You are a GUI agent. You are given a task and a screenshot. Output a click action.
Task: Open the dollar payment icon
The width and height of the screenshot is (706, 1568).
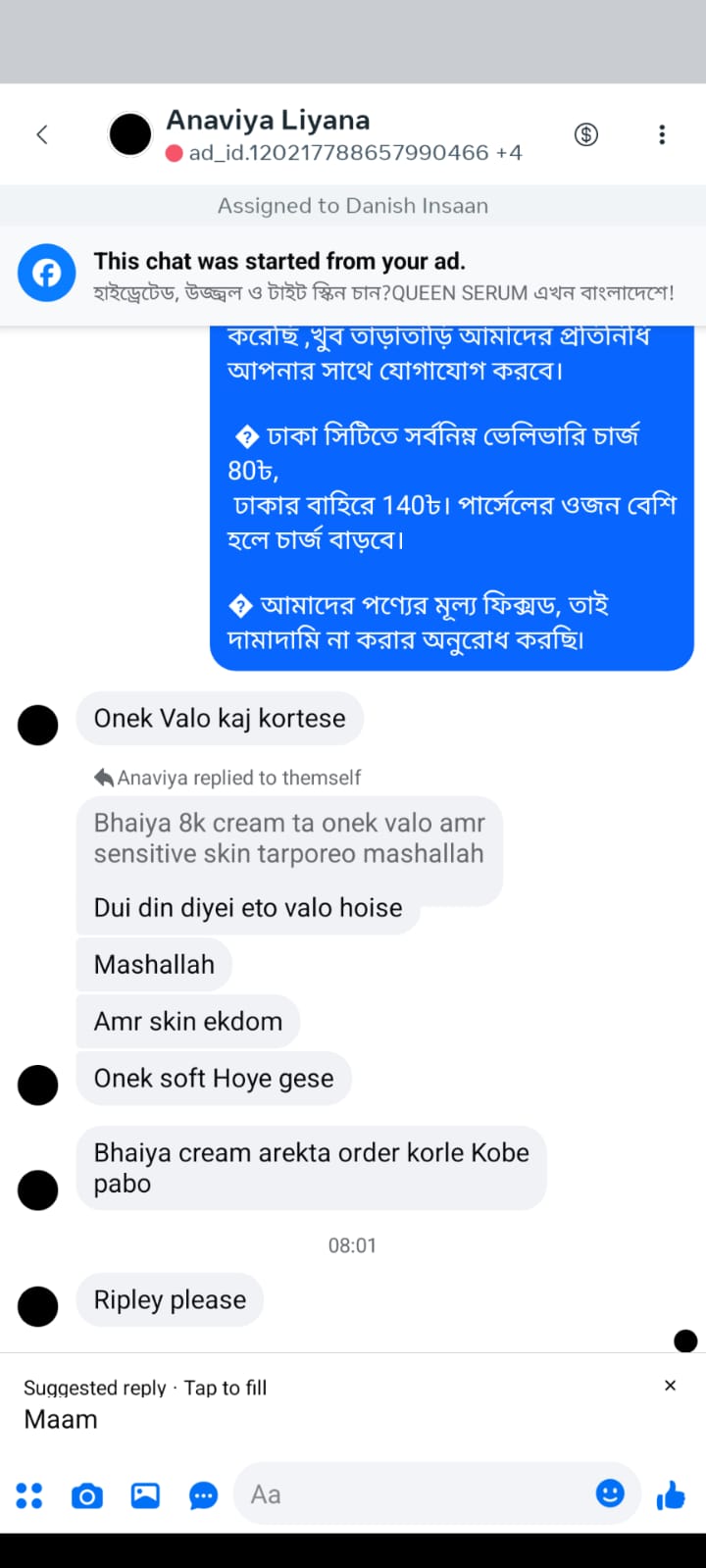pos(586,134)
